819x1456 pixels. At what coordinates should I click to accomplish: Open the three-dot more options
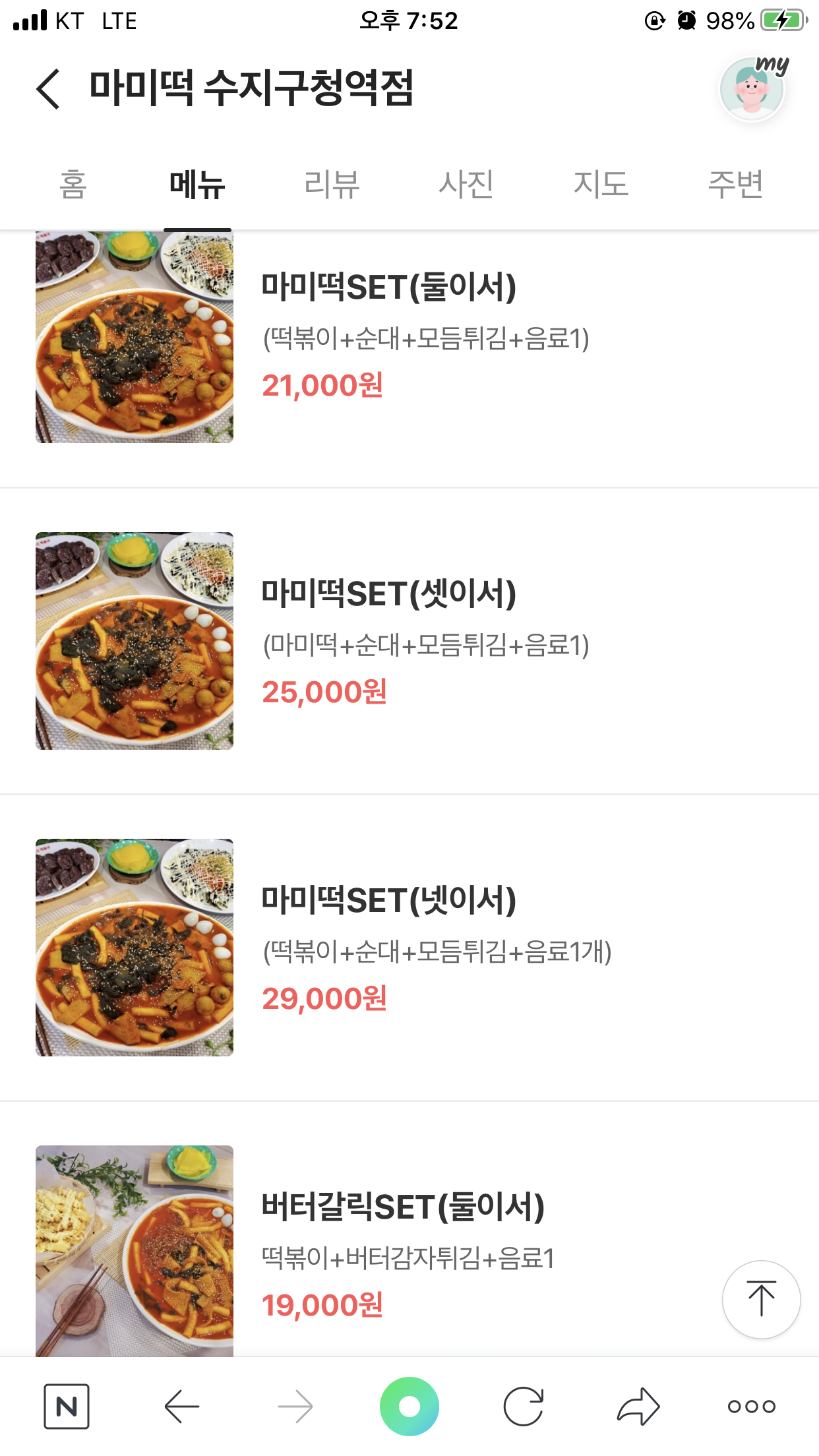pyautogui.click(x=752, y=1407)
